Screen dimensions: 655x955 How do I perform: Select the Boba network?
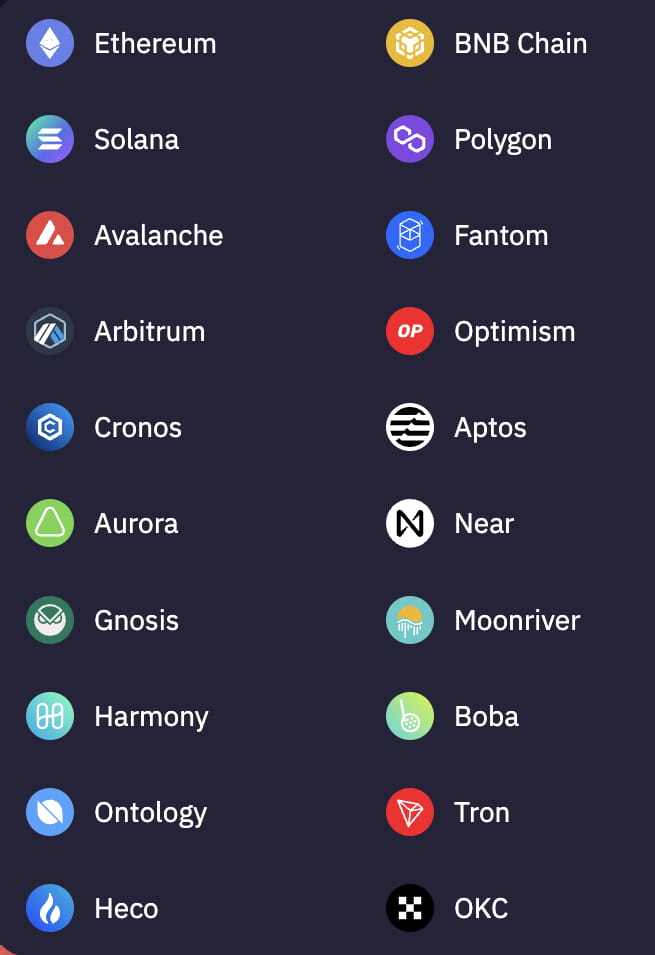point(486,716)
